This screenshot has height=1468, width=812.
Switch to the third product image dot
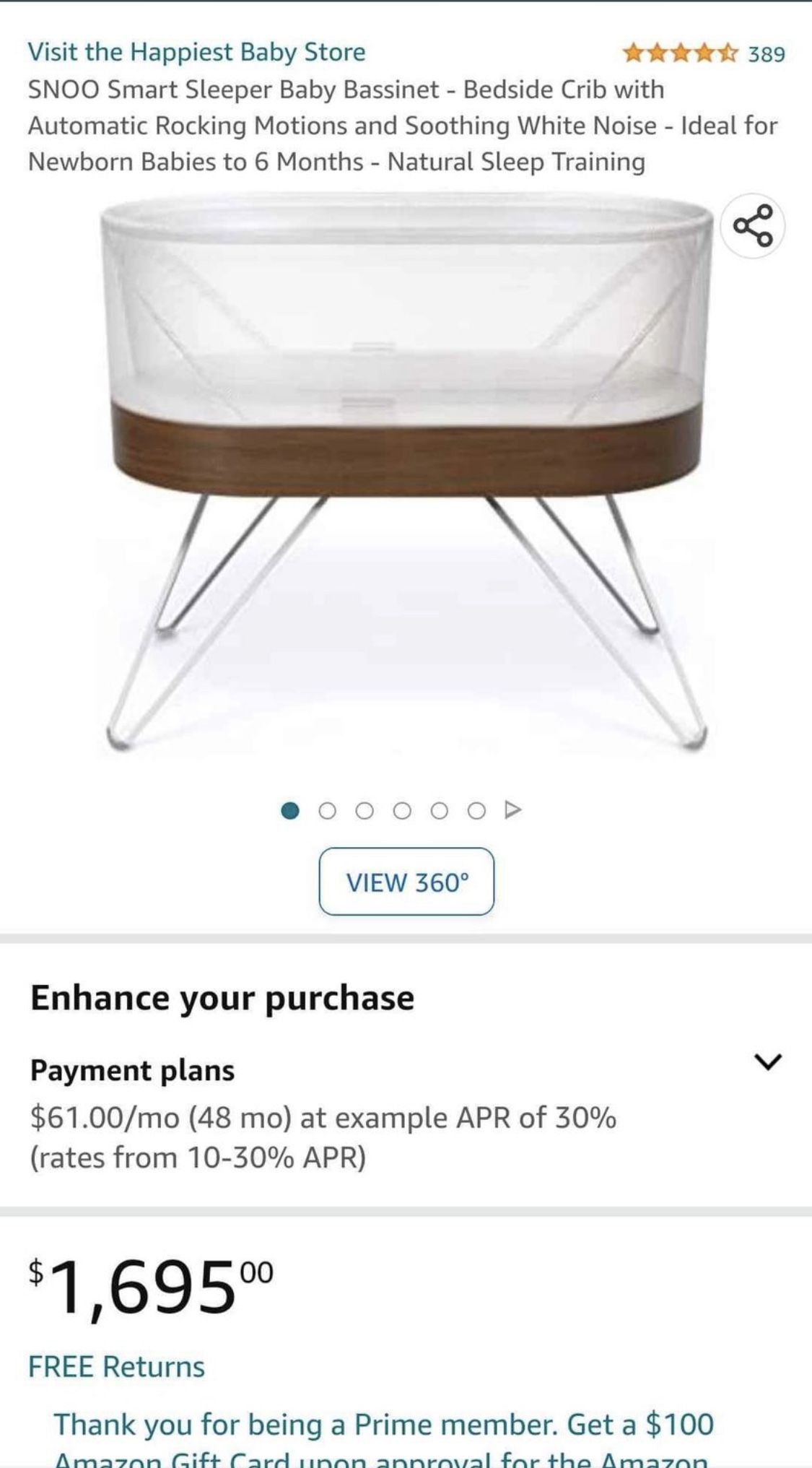tap(364, 811)
